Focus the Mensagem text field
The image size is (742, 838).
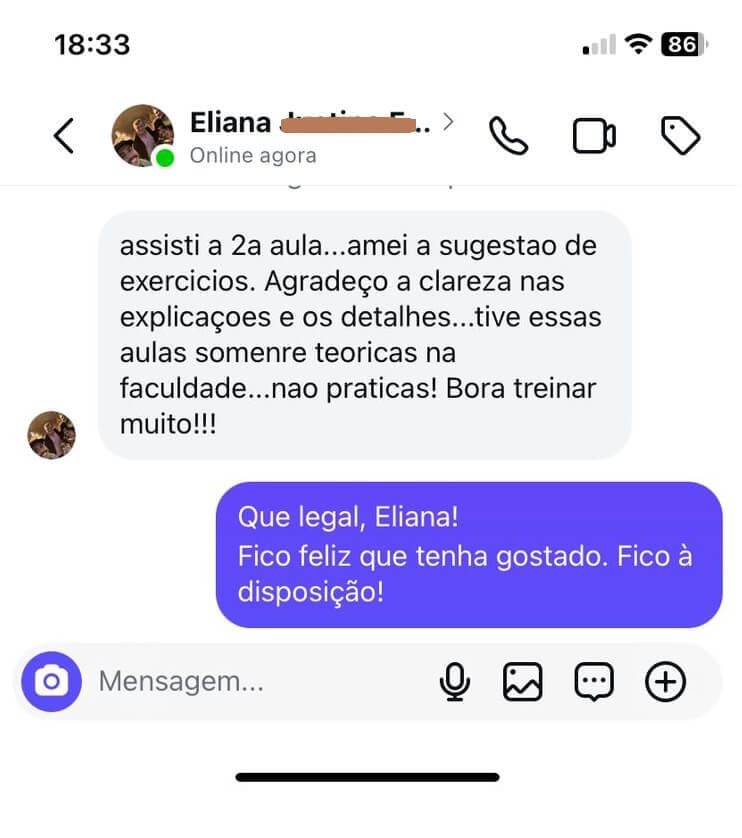[x=250, y=682]
